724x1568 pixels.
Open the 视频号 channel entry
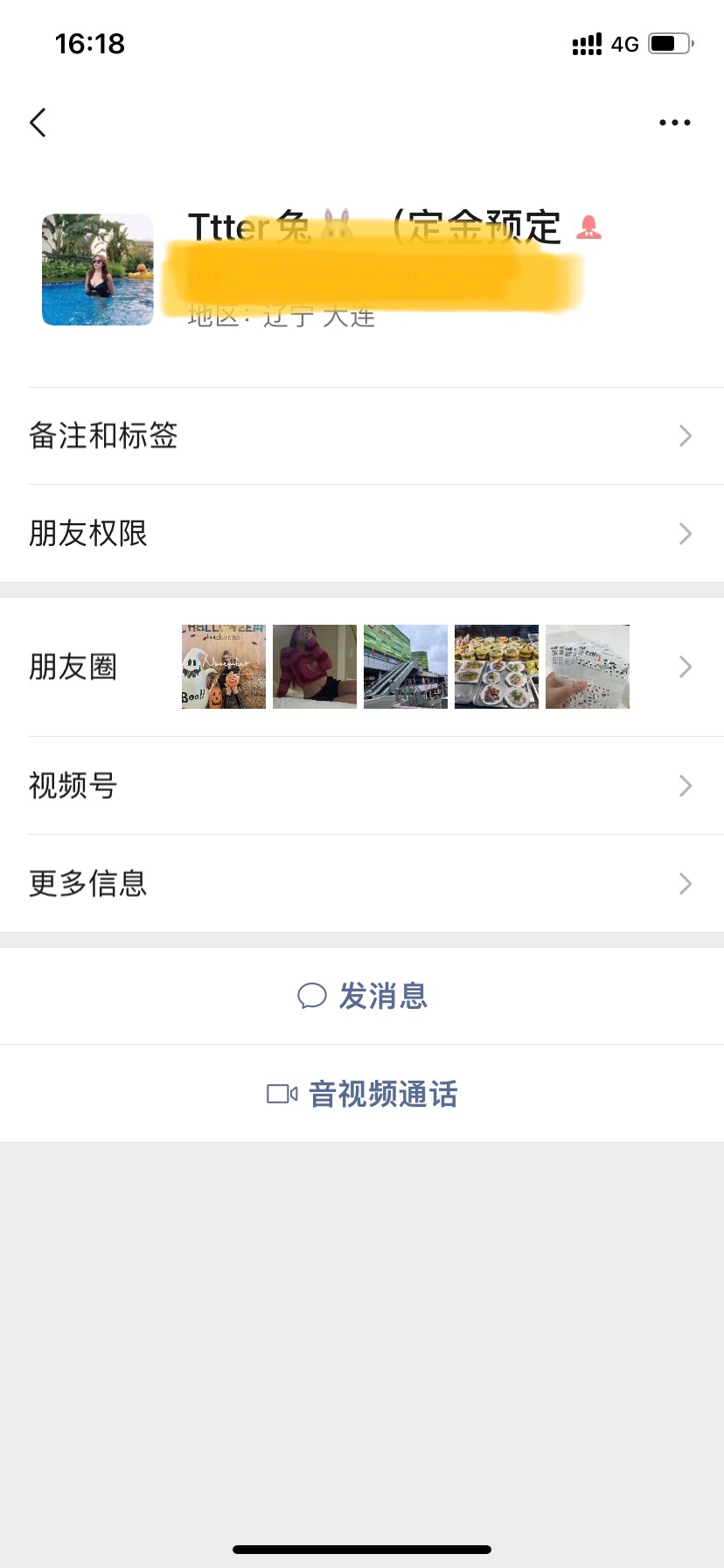pos(362,786)
